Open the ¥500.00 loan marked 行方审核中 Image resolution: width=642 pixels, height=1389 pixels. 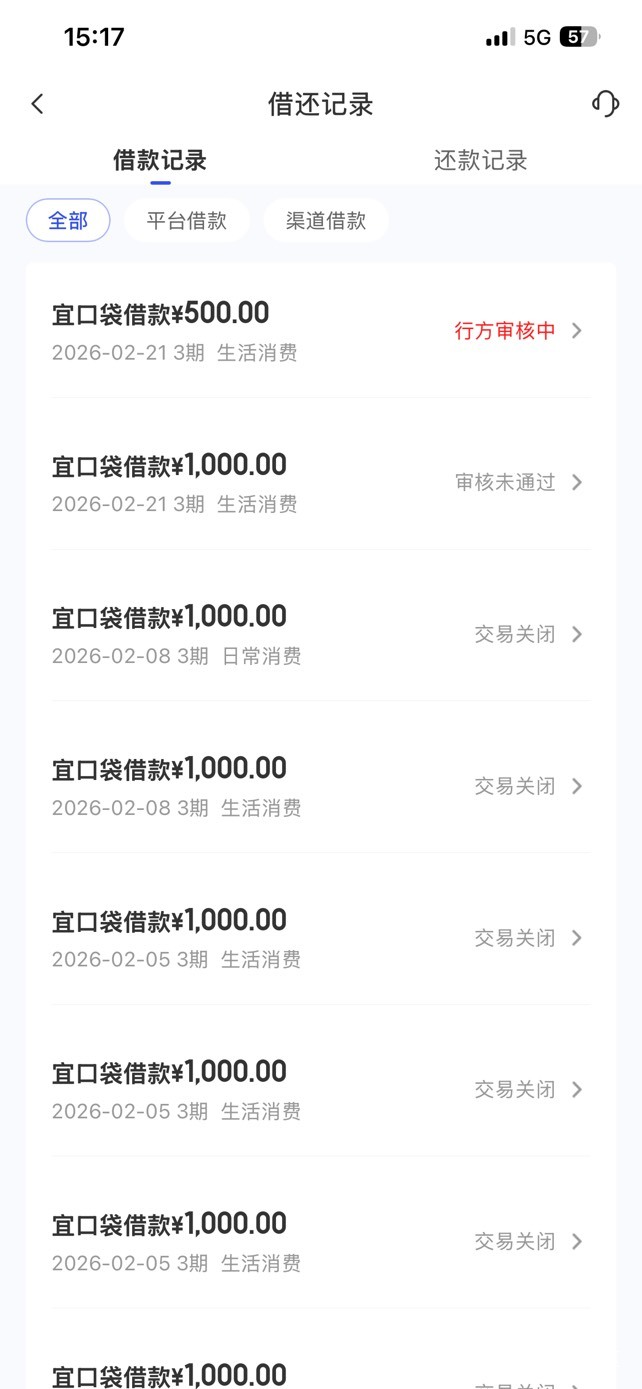coord(320,331)
